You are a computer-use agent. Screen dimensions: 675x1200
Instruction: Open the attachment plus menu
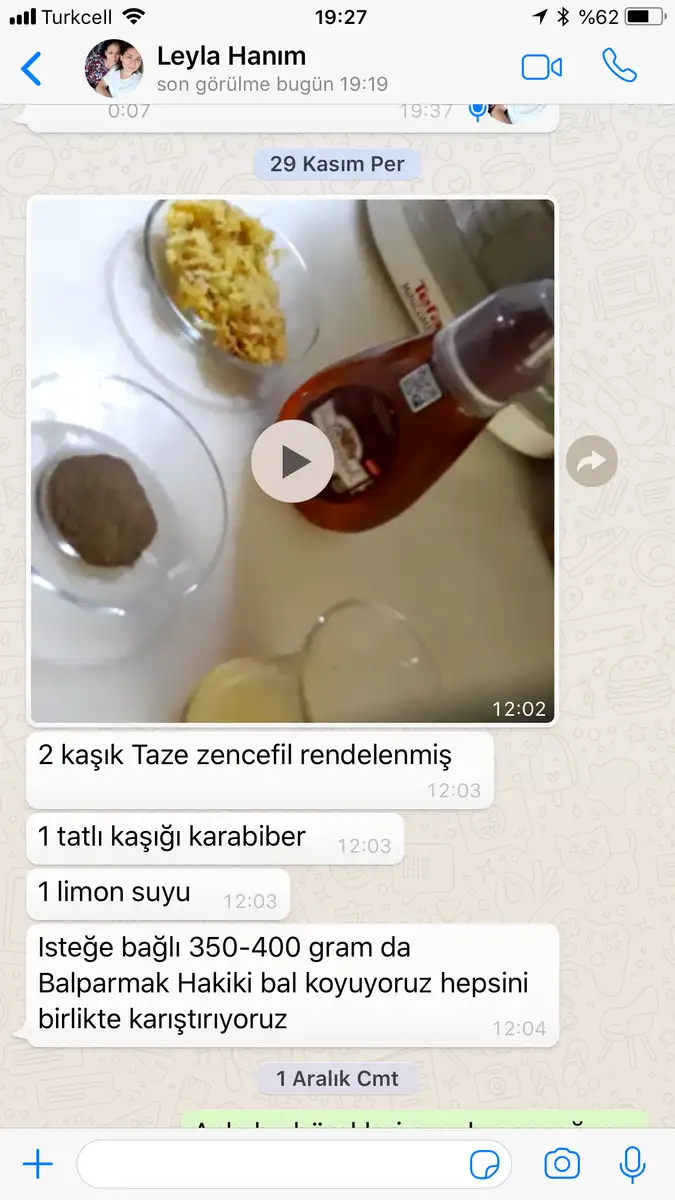[x=38, y=1164]
